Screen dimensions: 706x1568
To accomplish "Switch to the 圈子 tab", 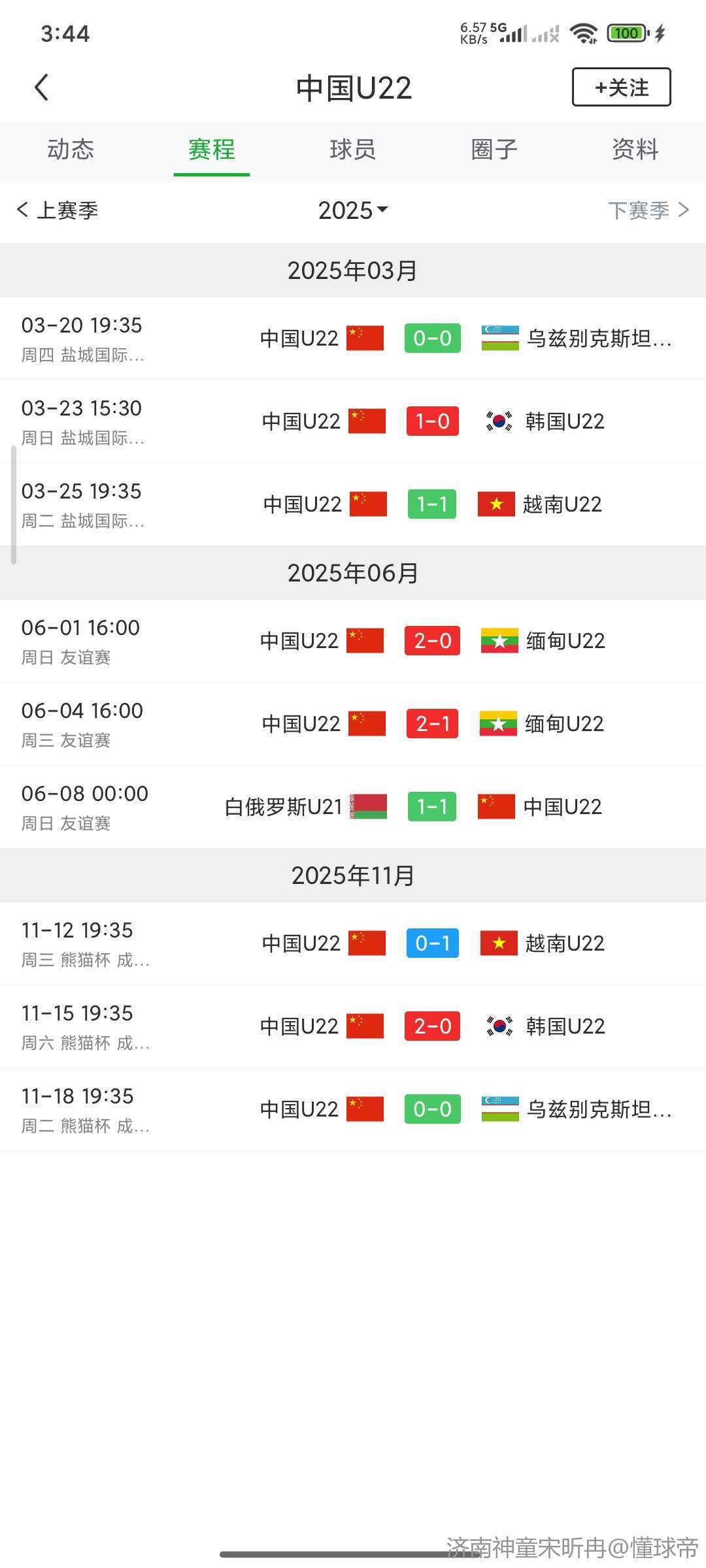I will (x=494, y=150).
